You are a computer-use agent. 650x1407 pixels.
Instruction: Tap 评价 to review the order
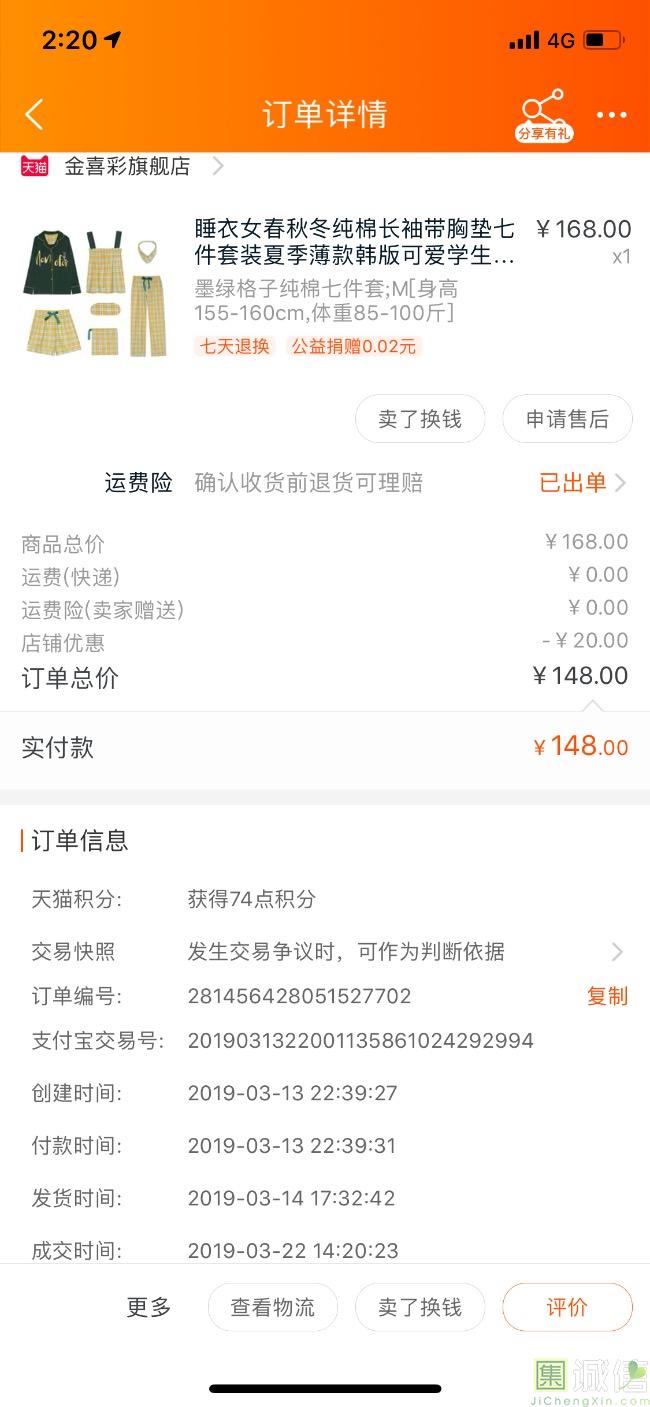[567, 1307]
